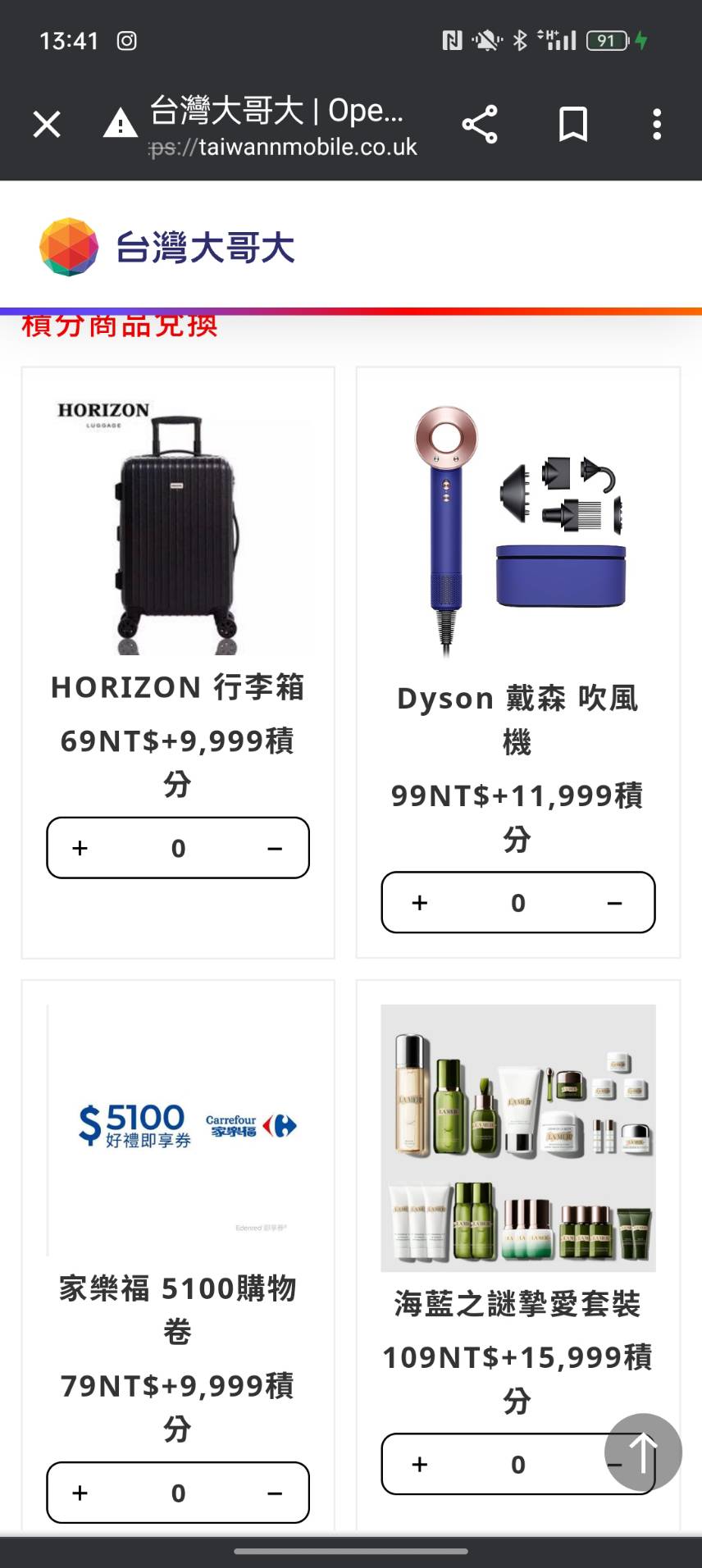
Task: Tap the site security warning icon
Action: coord(121,125)
